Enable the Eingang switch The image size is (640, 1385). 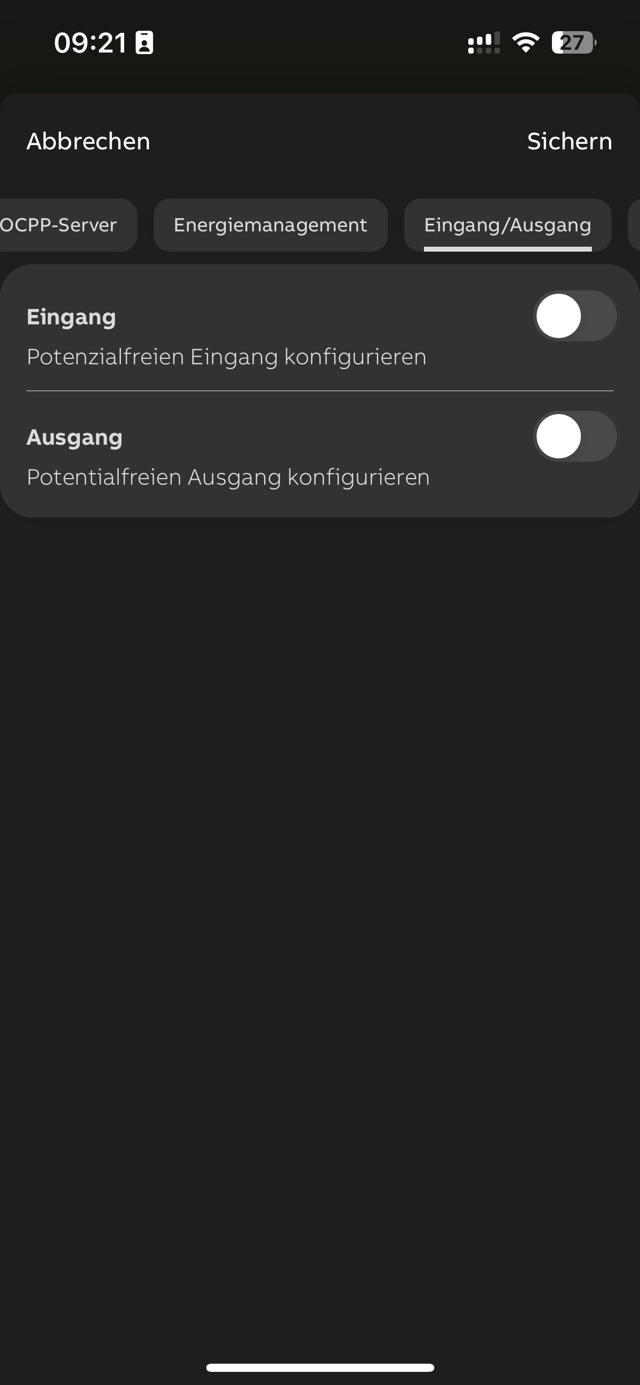[574, 317]
